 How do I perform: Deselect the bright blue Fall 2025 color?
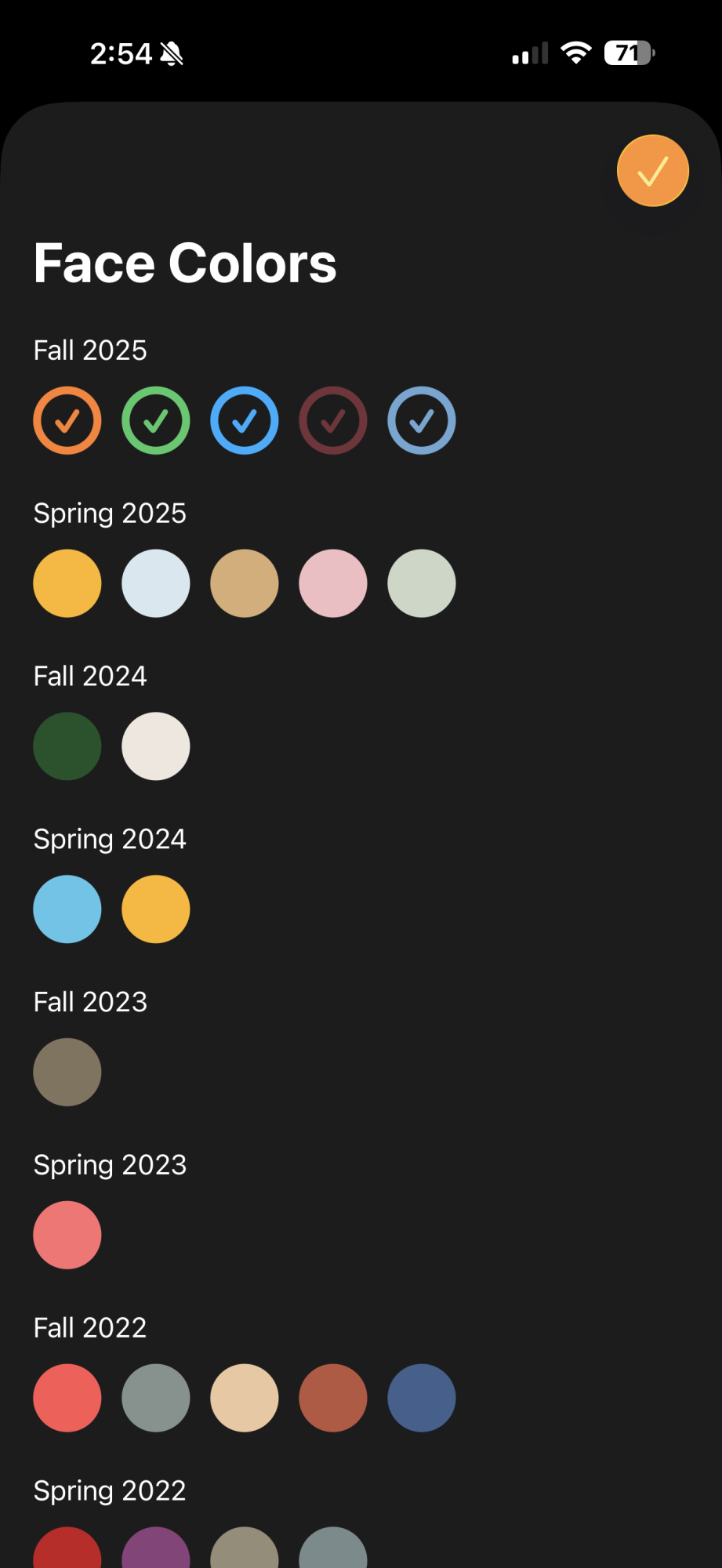pyautogui.click(x=245, y=420)
